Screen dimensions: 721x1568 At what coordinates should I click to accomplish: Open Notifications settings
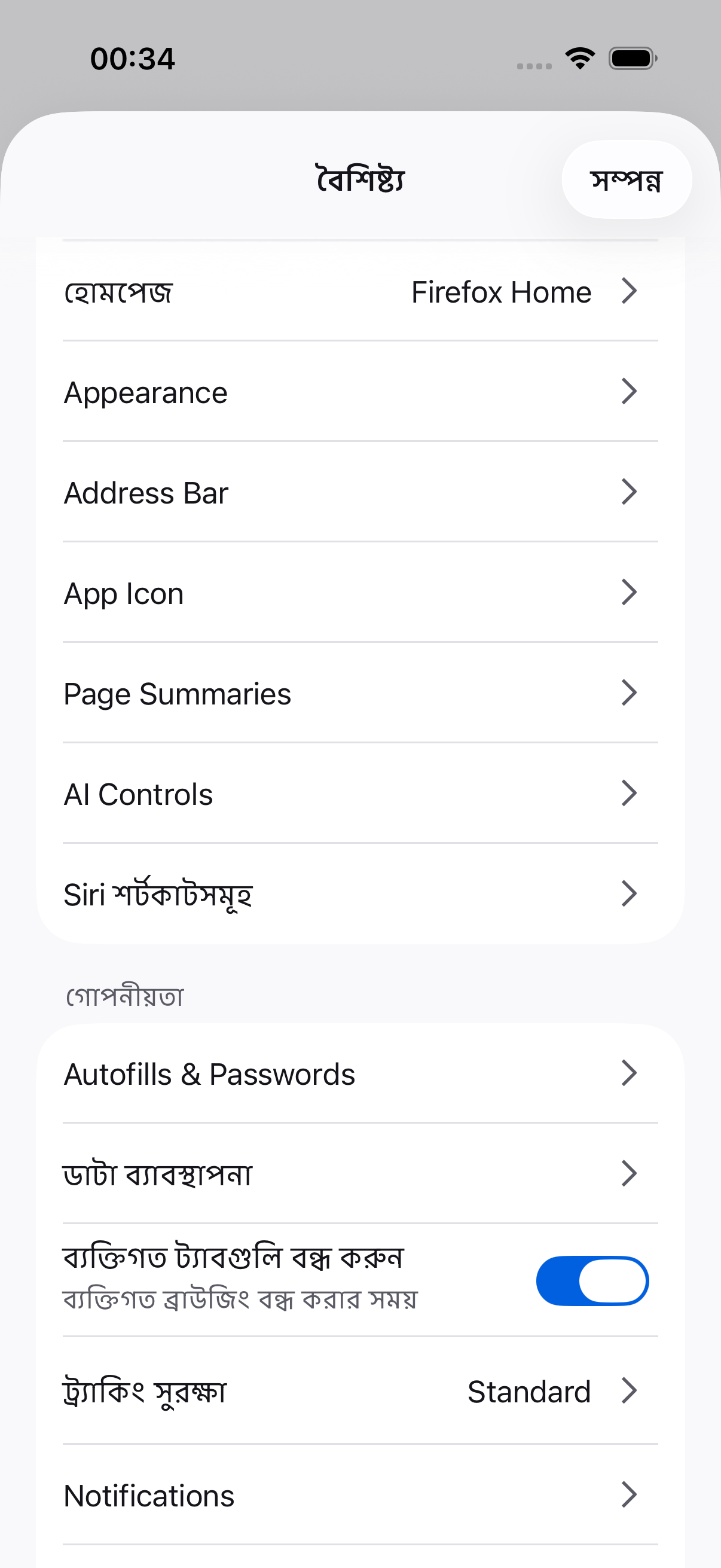click(x=360, y=1495)
